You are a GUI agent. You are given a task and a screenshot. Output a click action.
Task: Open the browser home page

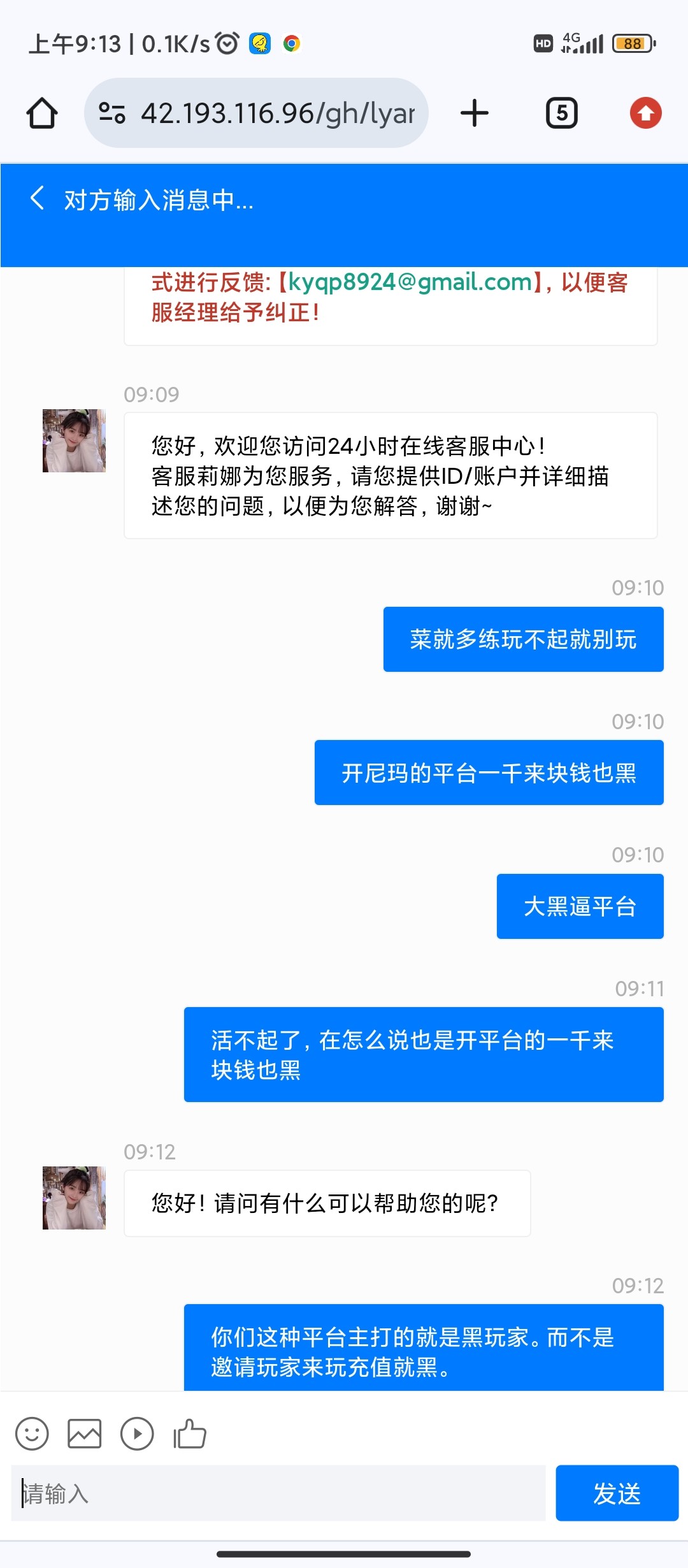42,113
